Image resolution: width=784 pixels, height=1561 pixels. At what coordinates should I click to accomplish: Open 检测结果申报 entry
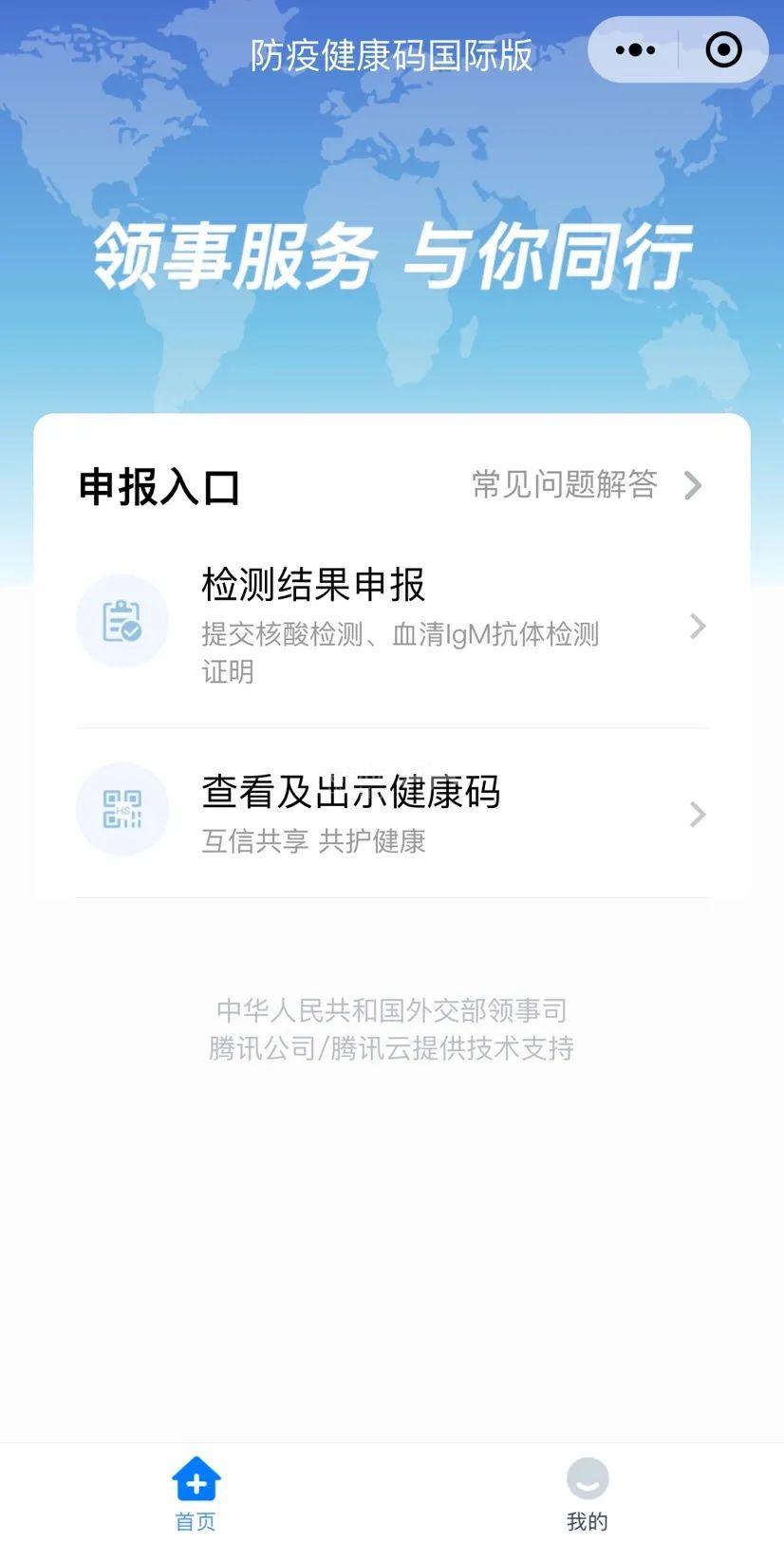tap(391, 626)
